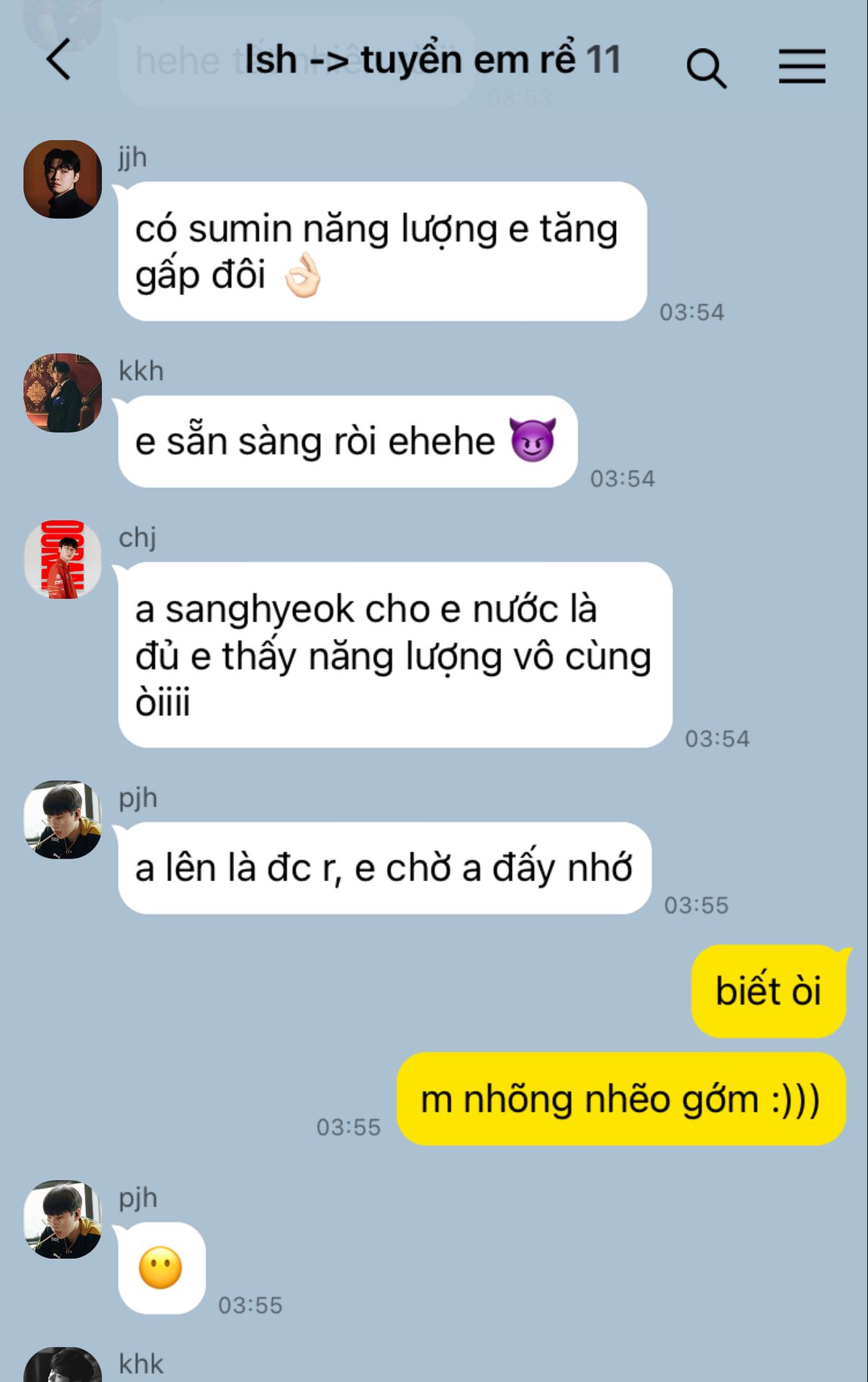868x1382 pixels.
Task: Search within this chat
Action: coord(705,68)
